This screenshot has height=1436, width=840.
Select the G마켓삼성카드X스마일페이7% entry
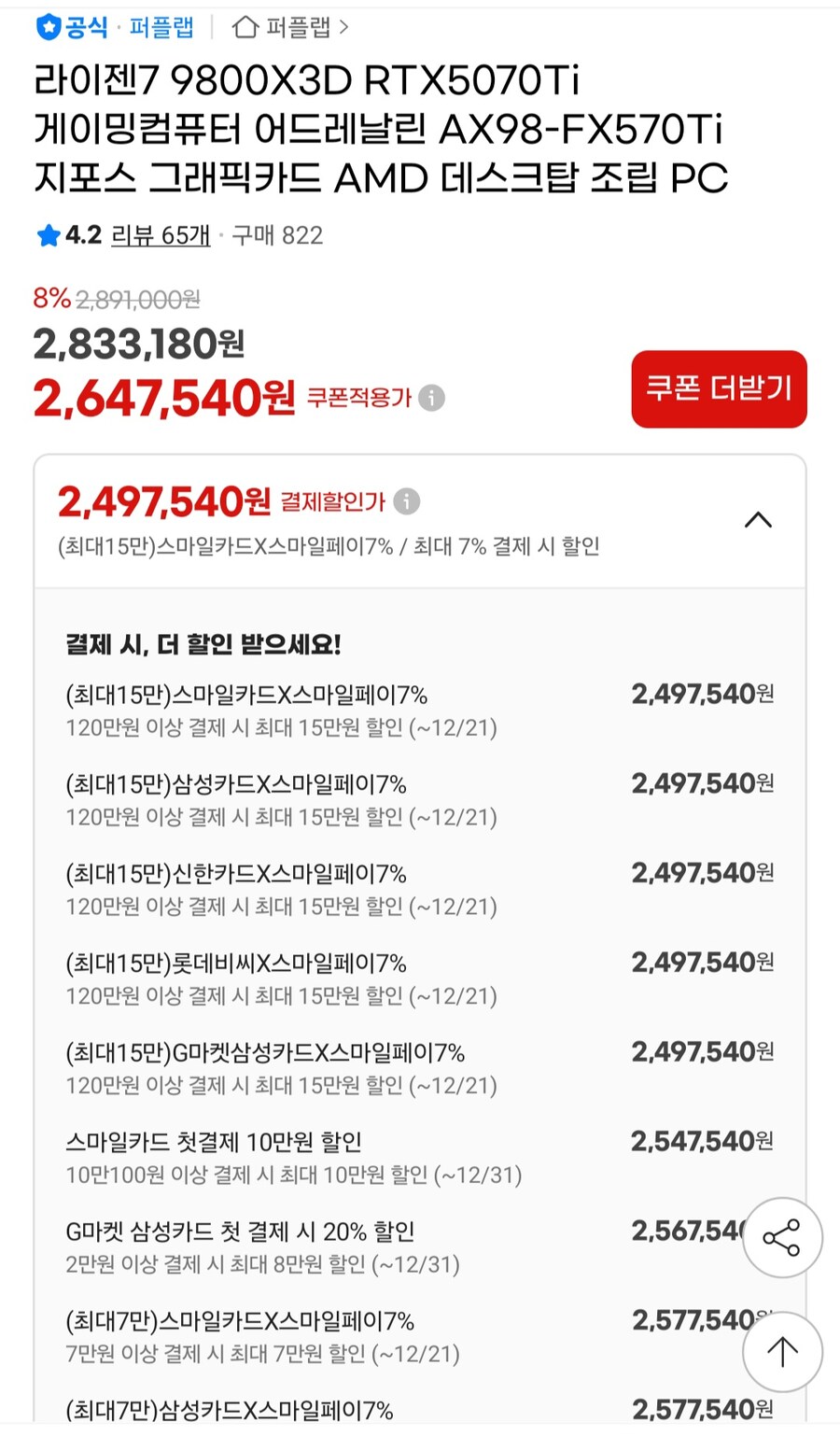[x=299, y=1052]
